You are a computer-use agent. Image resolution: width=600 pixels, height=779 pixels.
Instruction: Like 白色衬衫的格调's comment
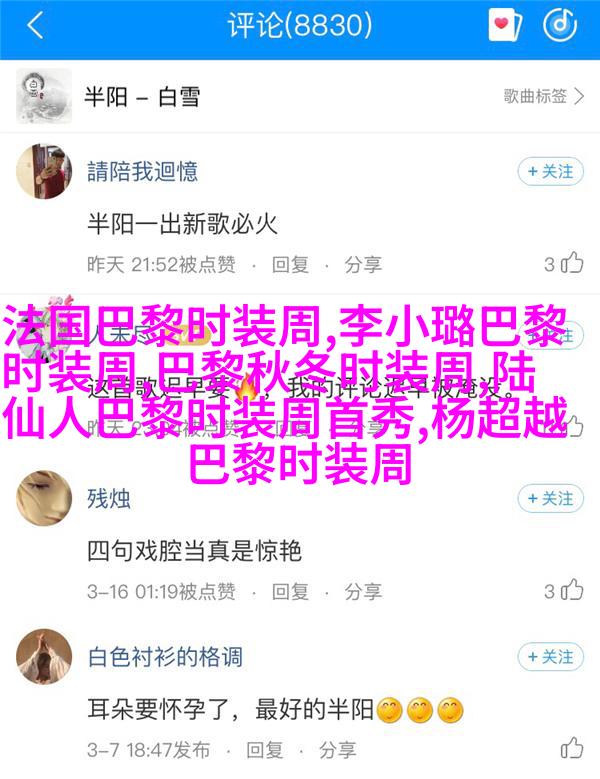(x=570, y=748)
